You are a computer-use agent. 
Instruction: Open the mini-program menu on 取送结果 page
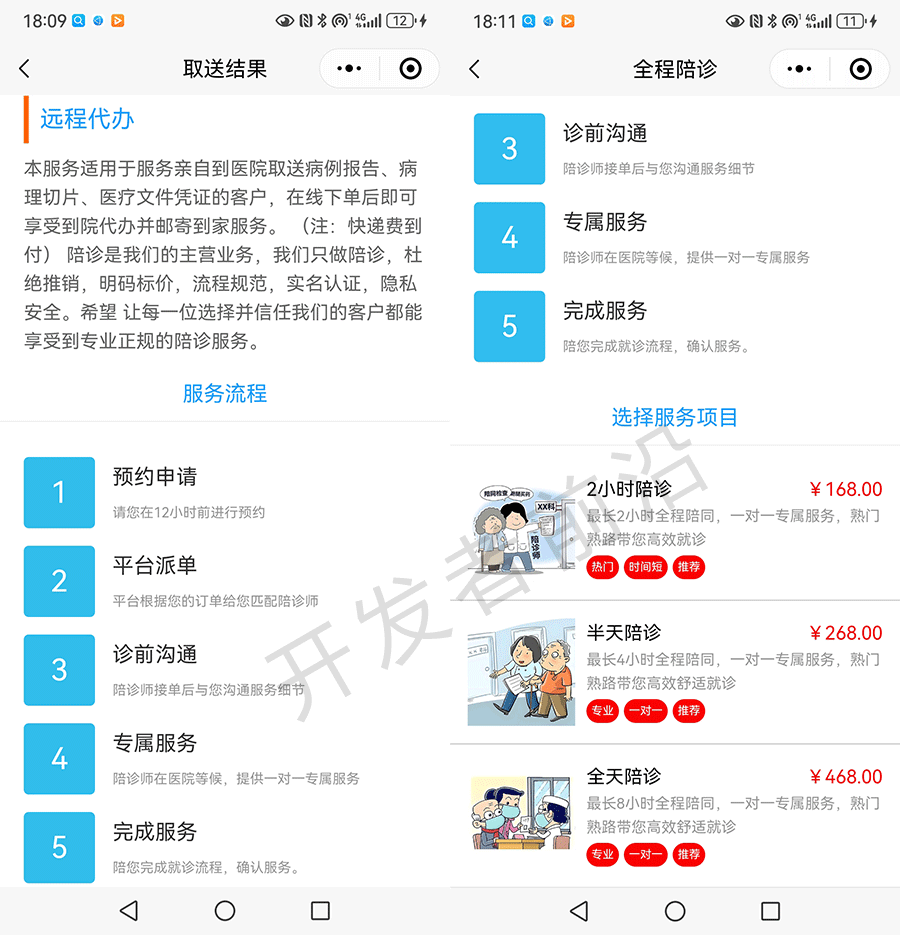(349, 69)
